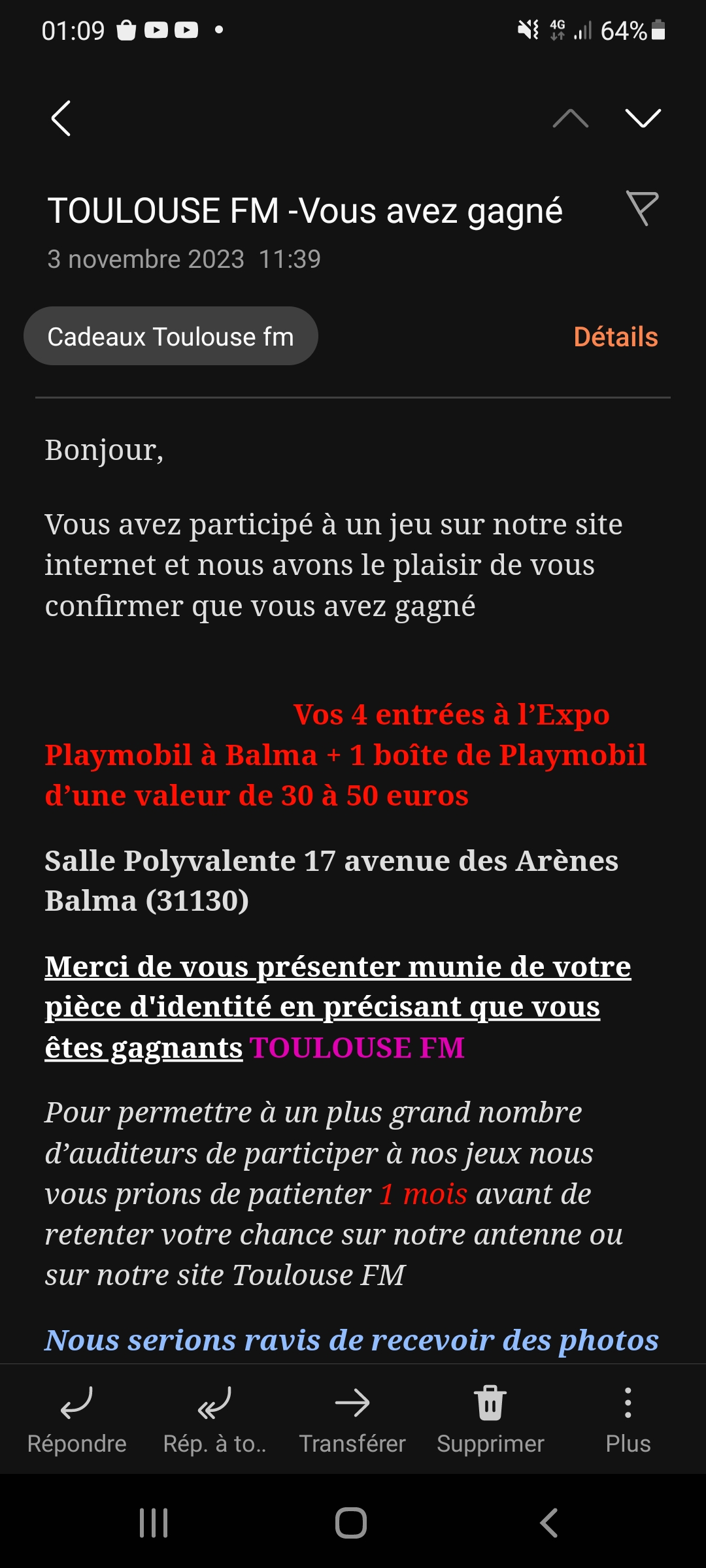
Task: Flag this Toulouse FM email
Action: 642,209
